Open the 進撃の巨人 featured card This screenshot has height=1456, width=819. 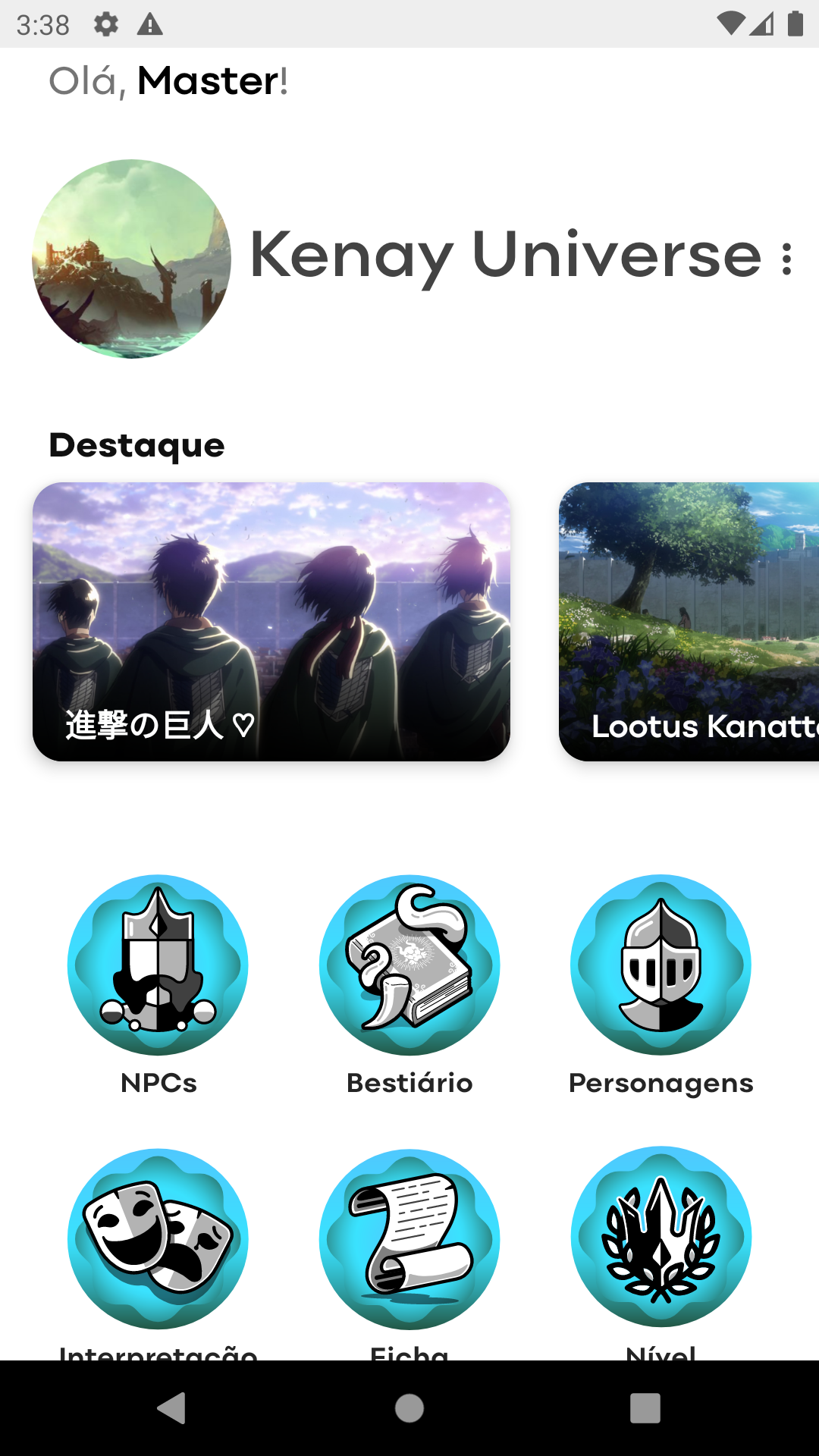tap(271, 622)
